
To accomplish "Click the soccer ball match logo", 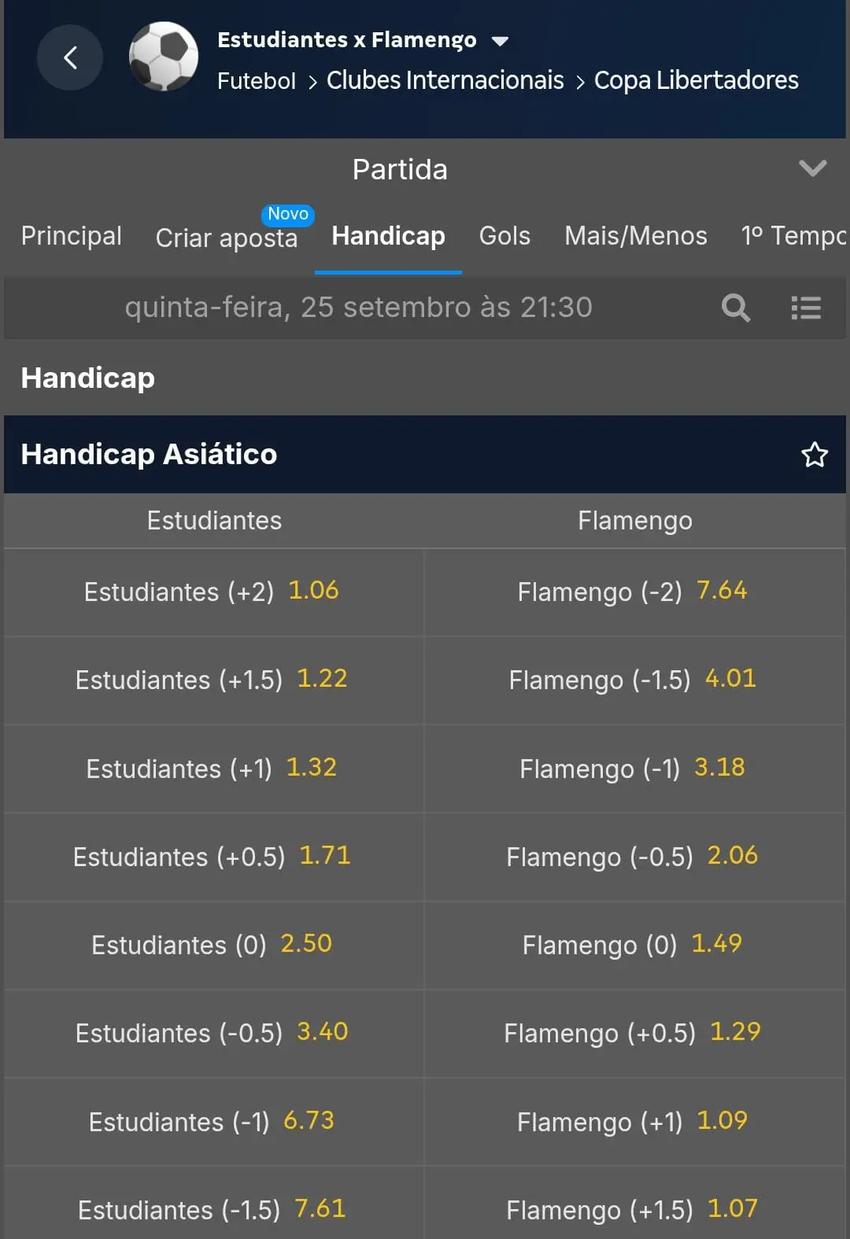I will (x=164, y=57).
